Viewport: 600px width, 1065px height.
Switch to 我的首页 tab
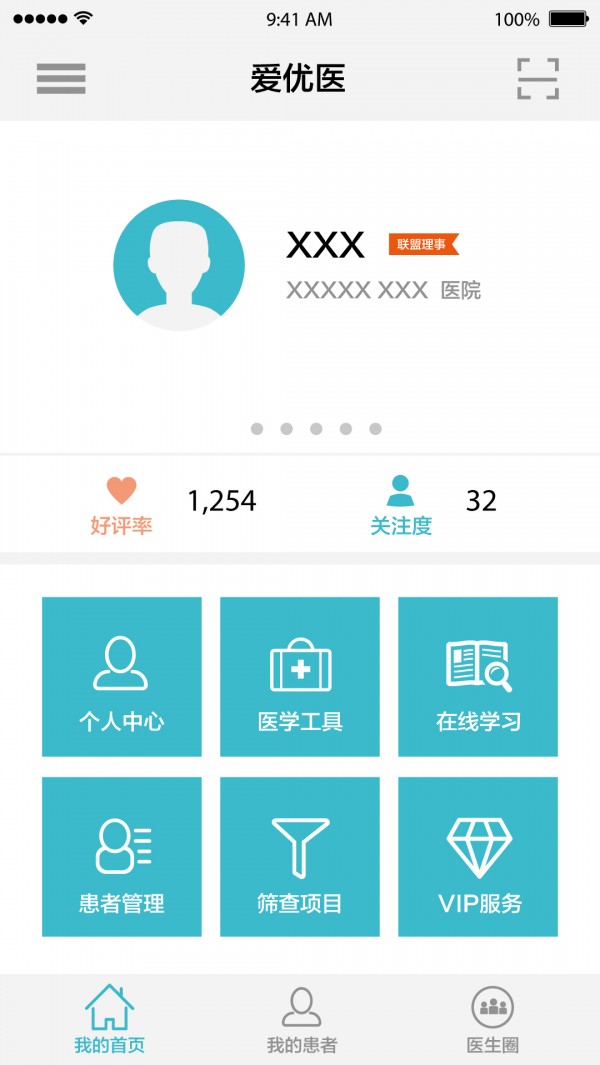[x=109, y=1020]
